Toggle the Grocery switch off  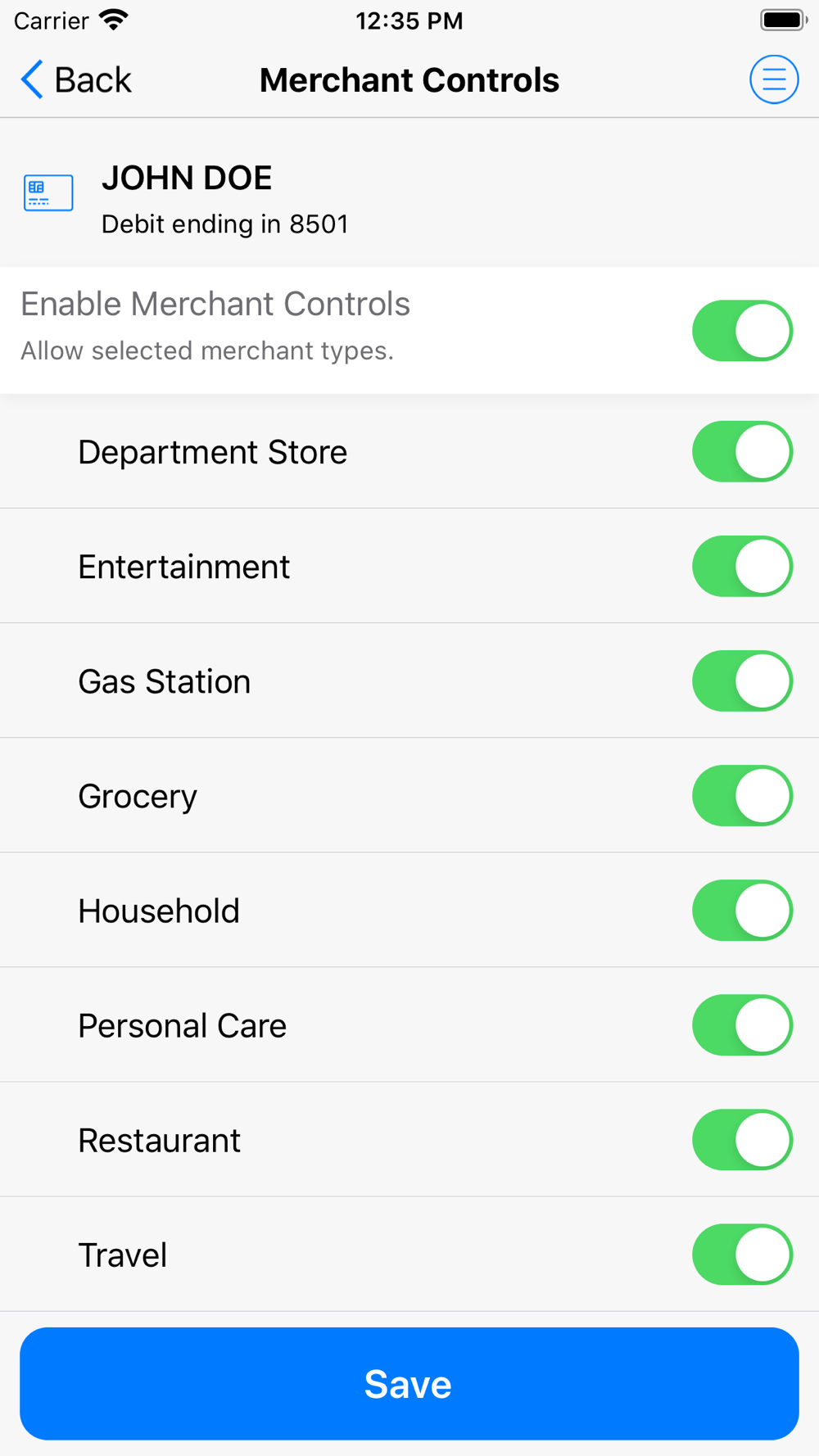(742, 795)
